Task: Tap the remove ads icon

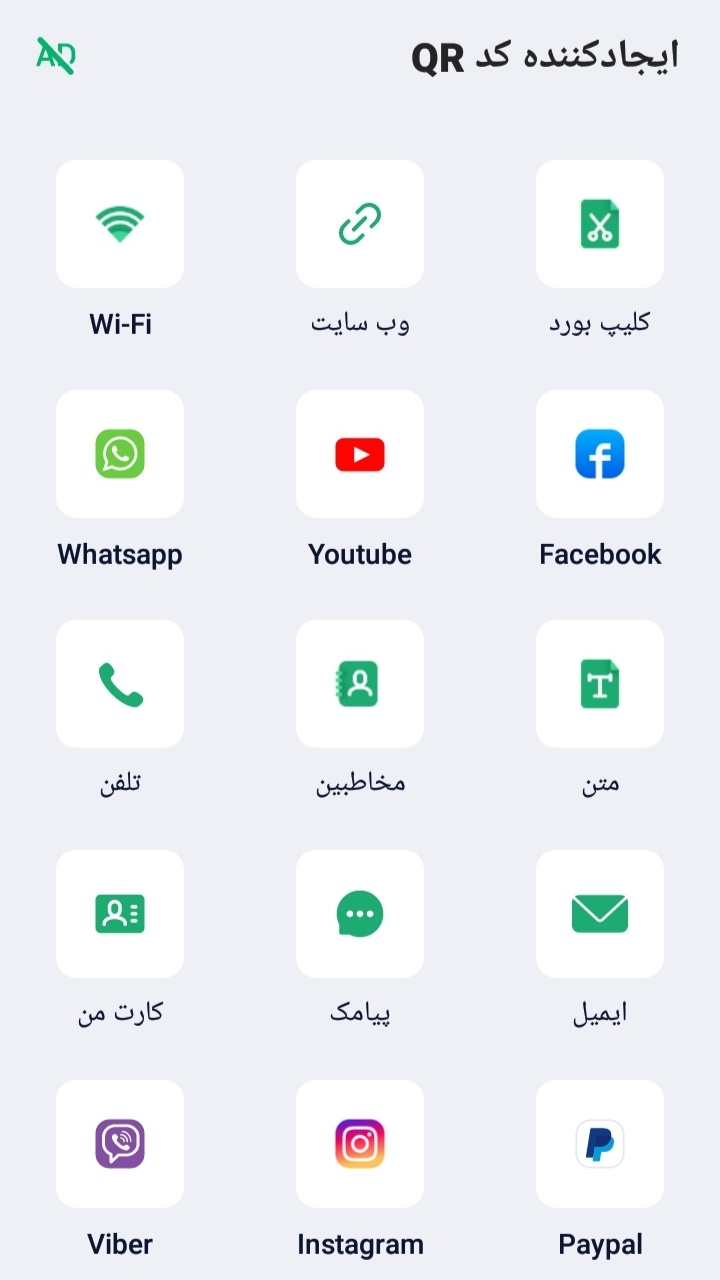Action: point(56,56)
